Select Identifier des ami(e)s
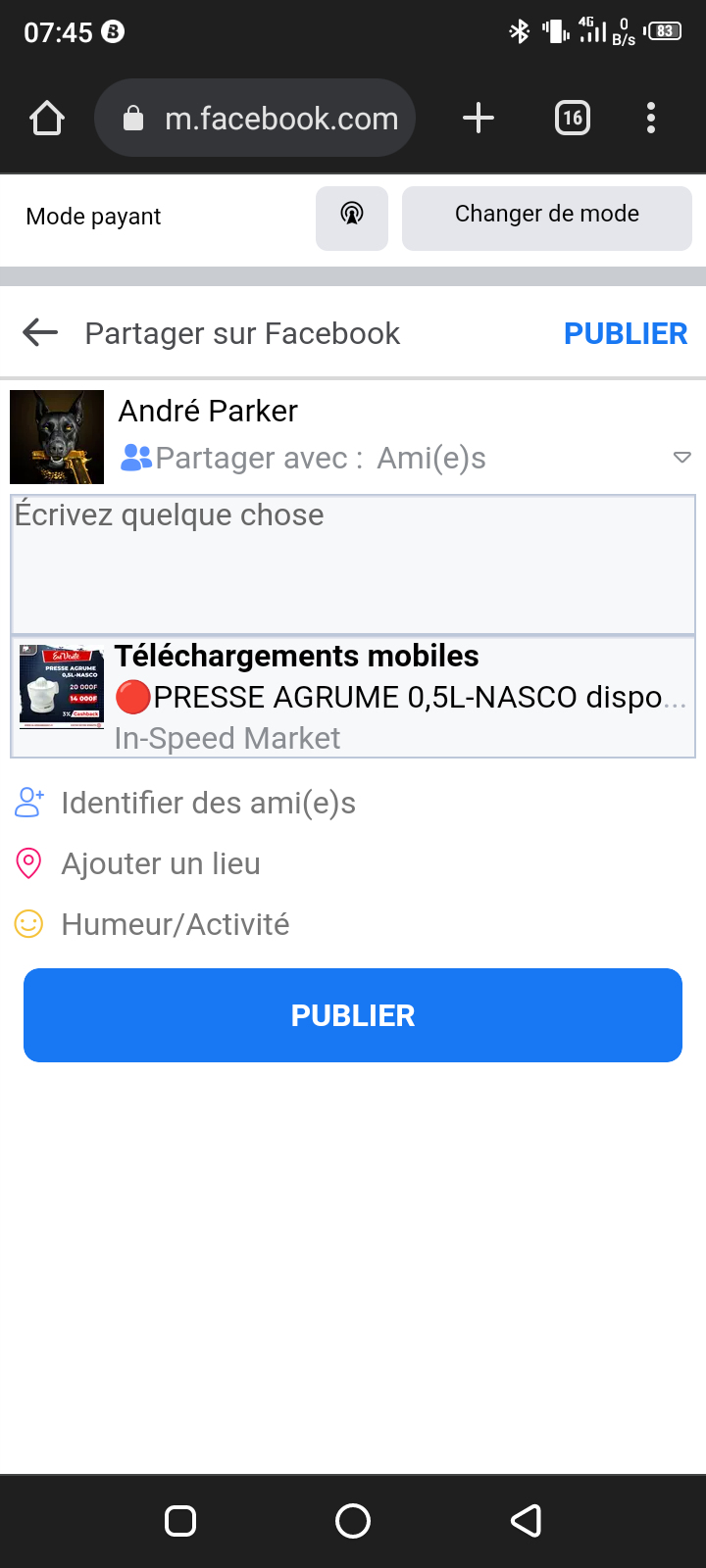The height and width of the screenshot is (1568, 706). pyautogui.click(x=208, y=803)
